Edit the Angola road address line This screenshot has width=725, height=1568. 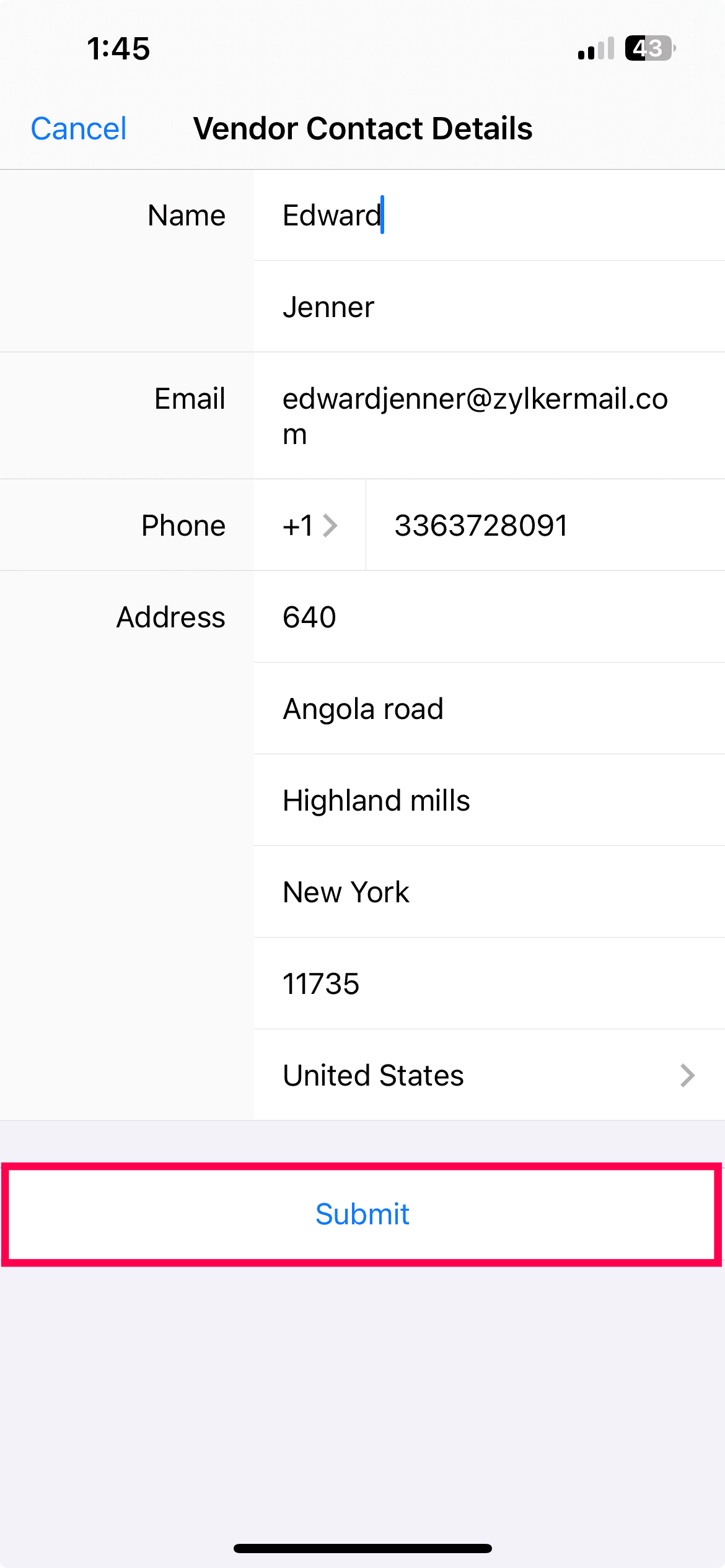tap(490, 708)
